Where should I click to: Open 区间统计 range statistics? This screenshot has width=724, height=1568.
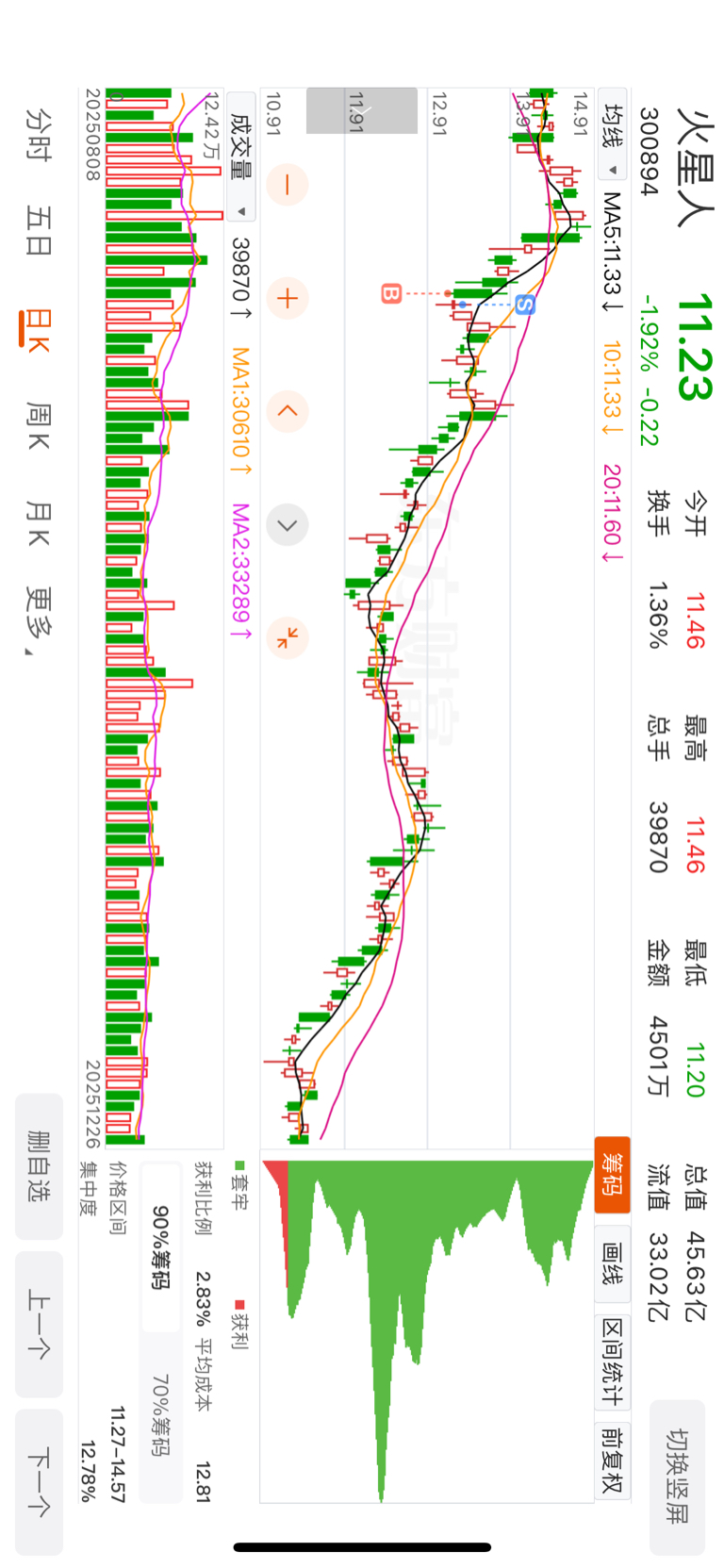pos(612,1361)
